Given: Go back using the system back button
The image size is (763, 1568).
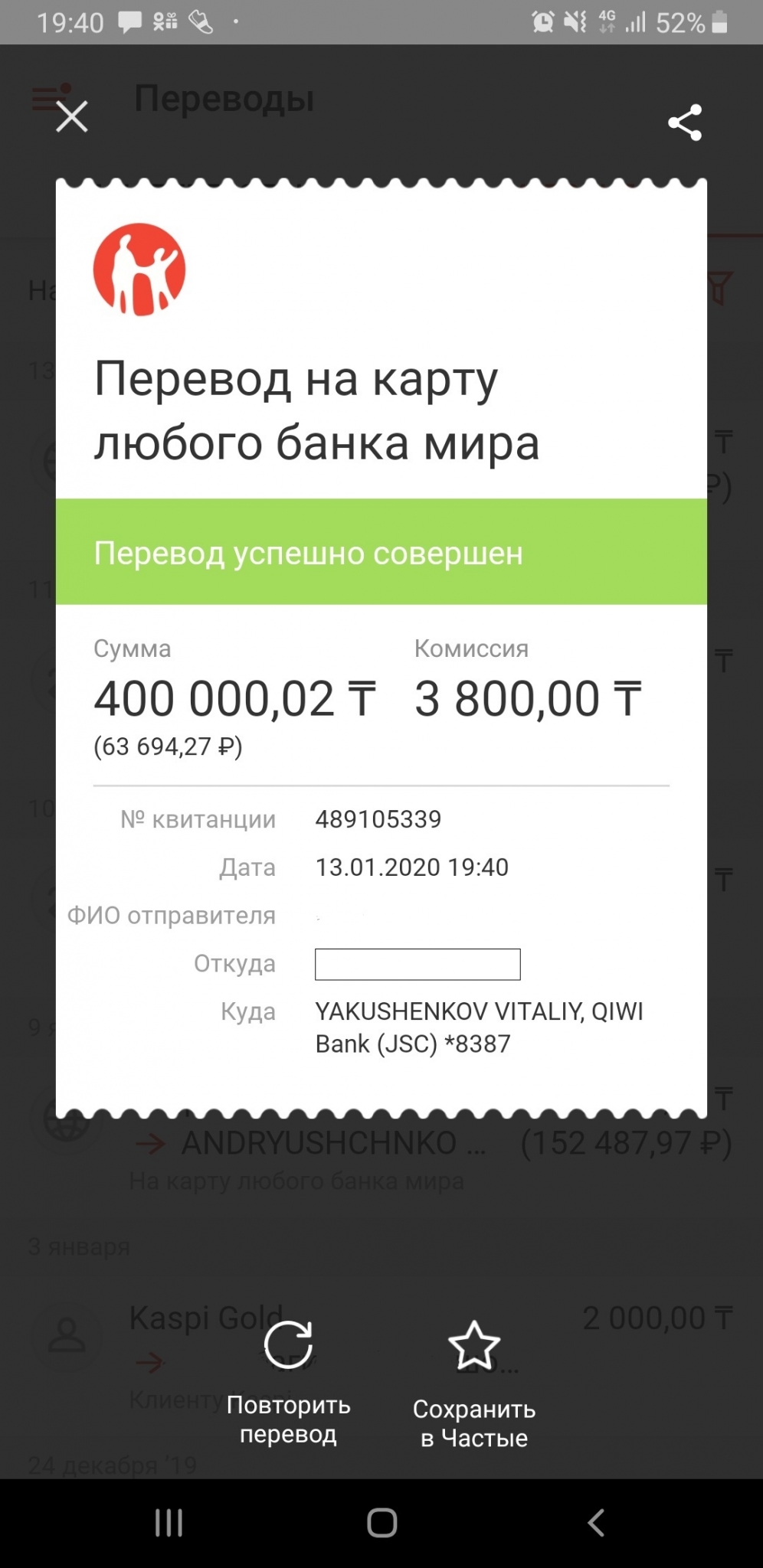Looking at the screenshot, I should 596,1522.
